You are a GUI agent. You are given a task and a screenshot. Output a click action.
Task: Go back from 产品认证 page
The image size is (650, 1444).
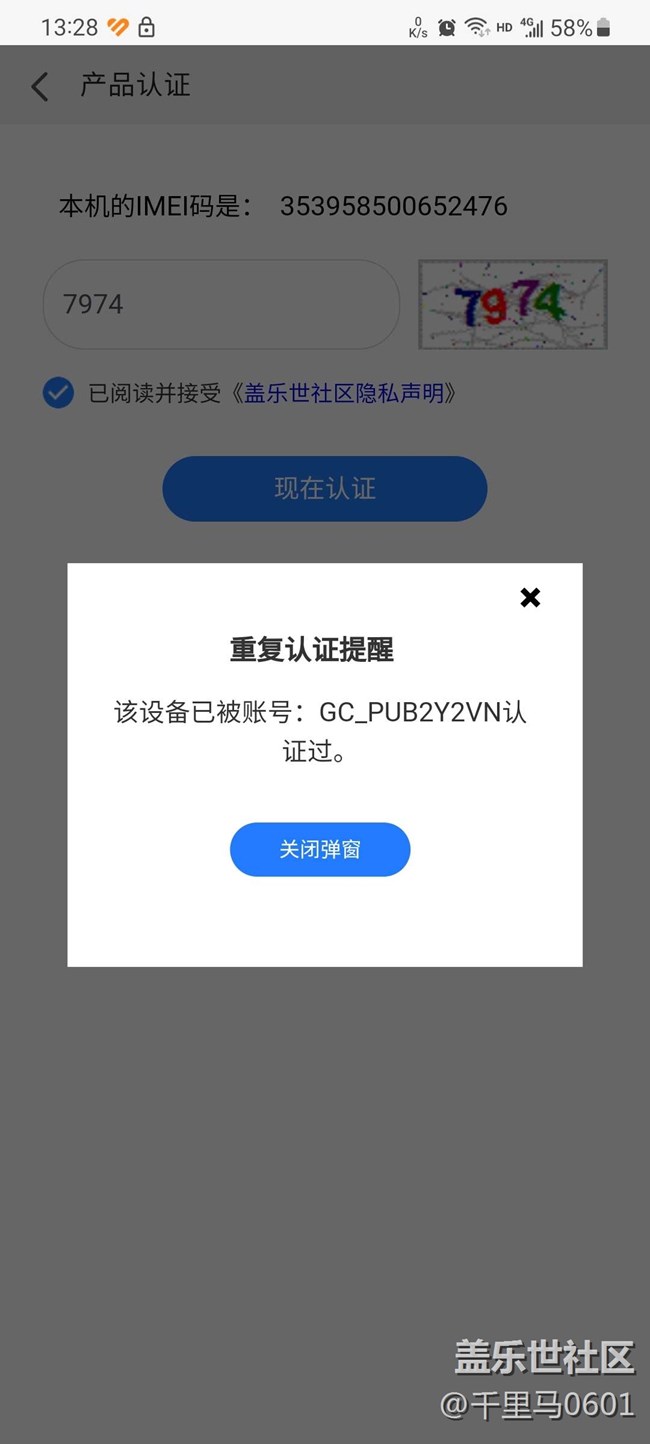click(x=40, y=86)
